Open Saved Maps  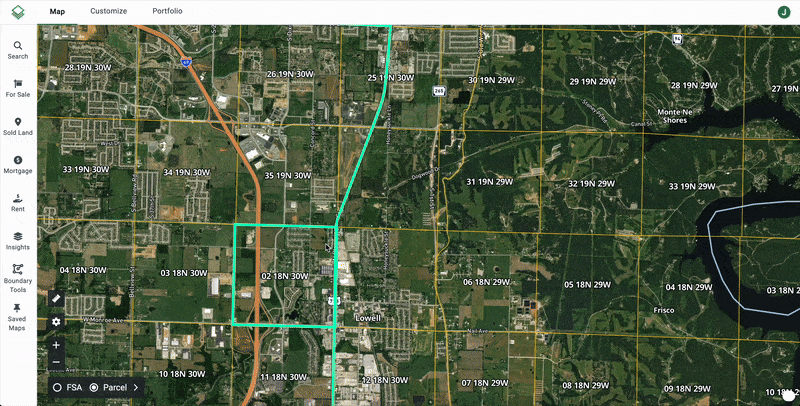(x=18, y=315)
